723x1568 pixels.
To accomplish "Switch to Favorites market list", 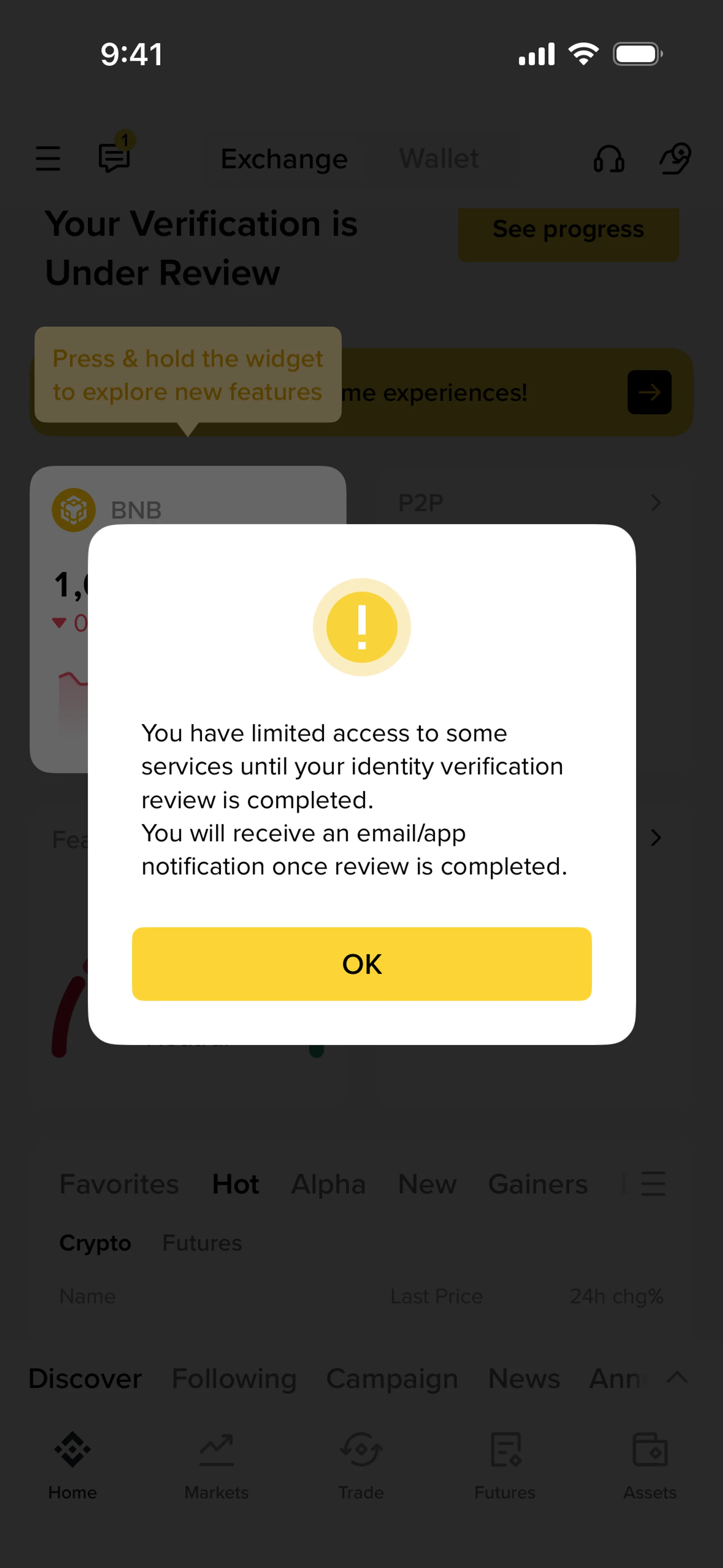I will tap(119, 1184).
